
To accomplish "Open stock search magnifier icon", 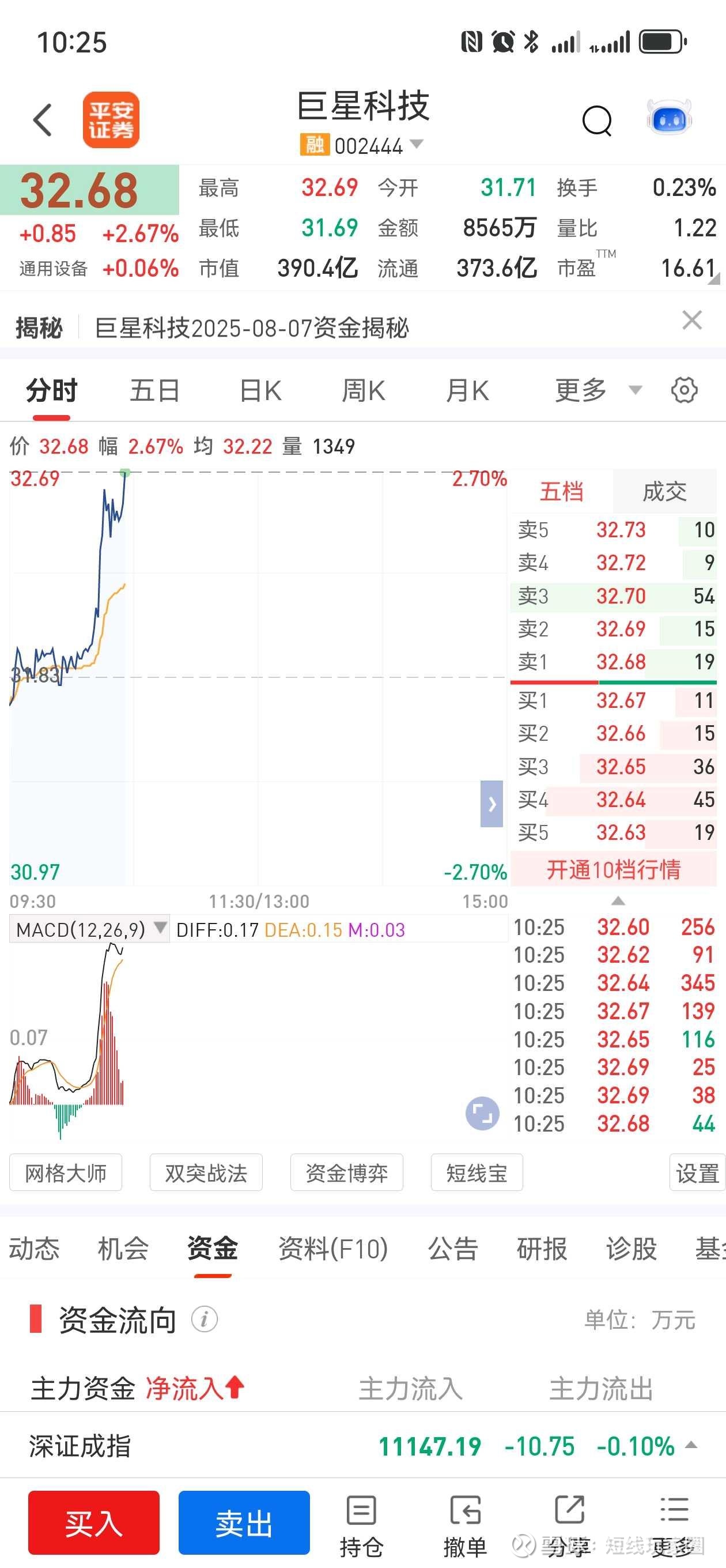I will tap(596, 120).
